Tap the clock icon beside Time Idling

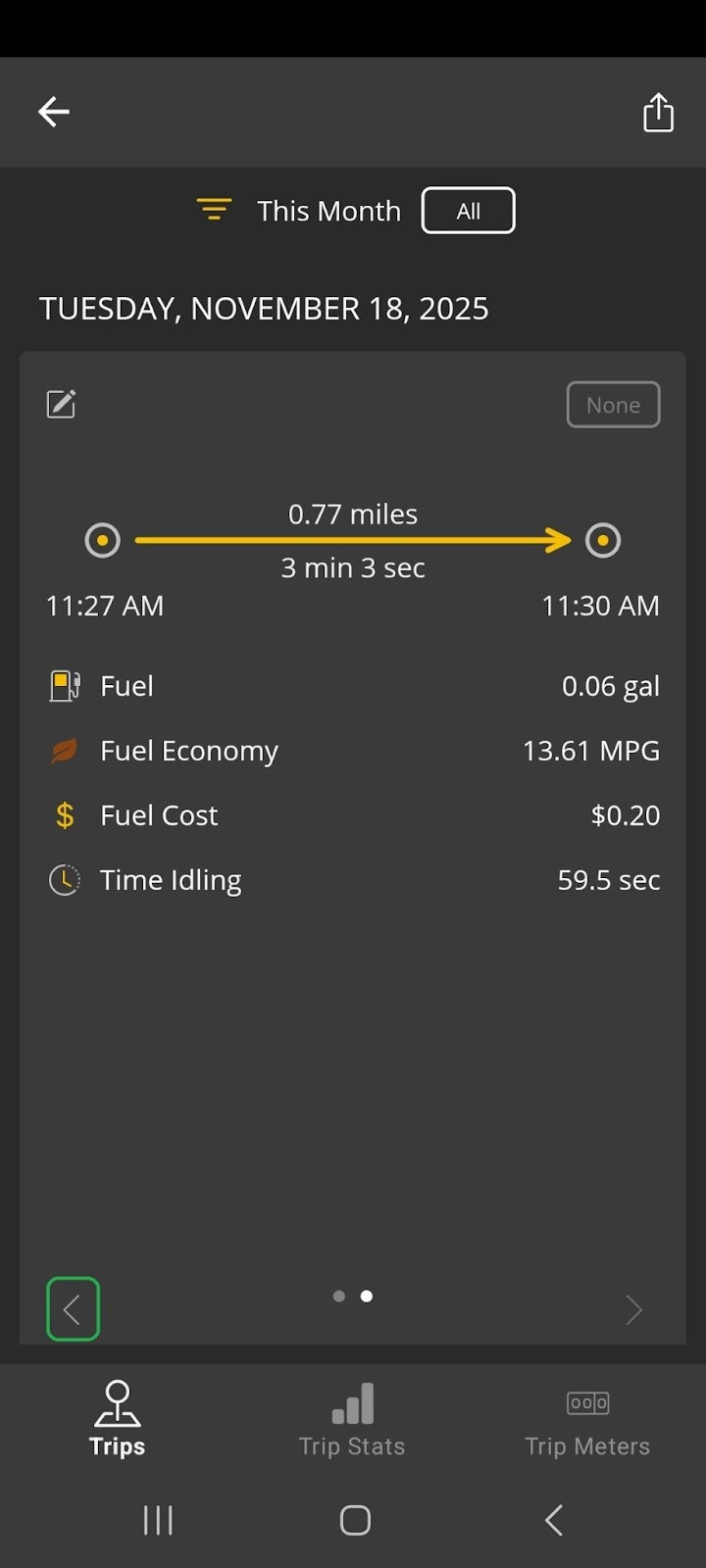(x=63, y=879)
